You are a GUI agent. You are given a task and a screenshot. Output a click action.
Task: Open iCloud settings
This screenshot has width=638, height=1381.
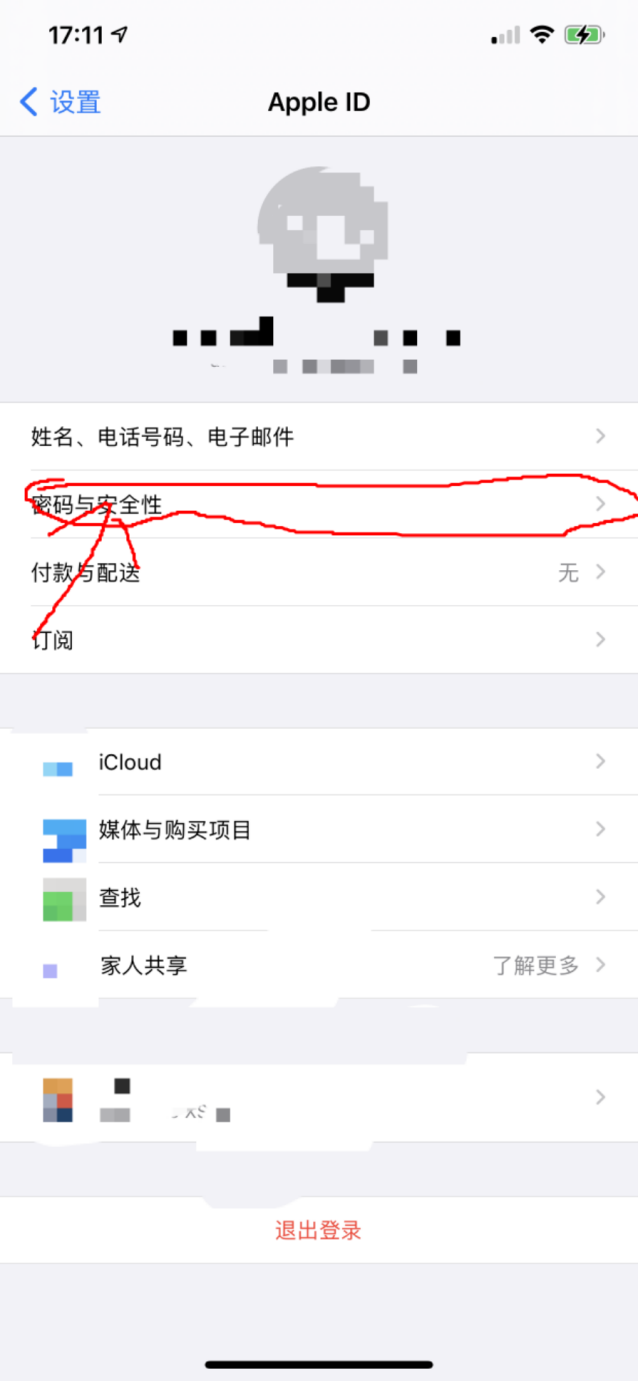click(319, 762)
